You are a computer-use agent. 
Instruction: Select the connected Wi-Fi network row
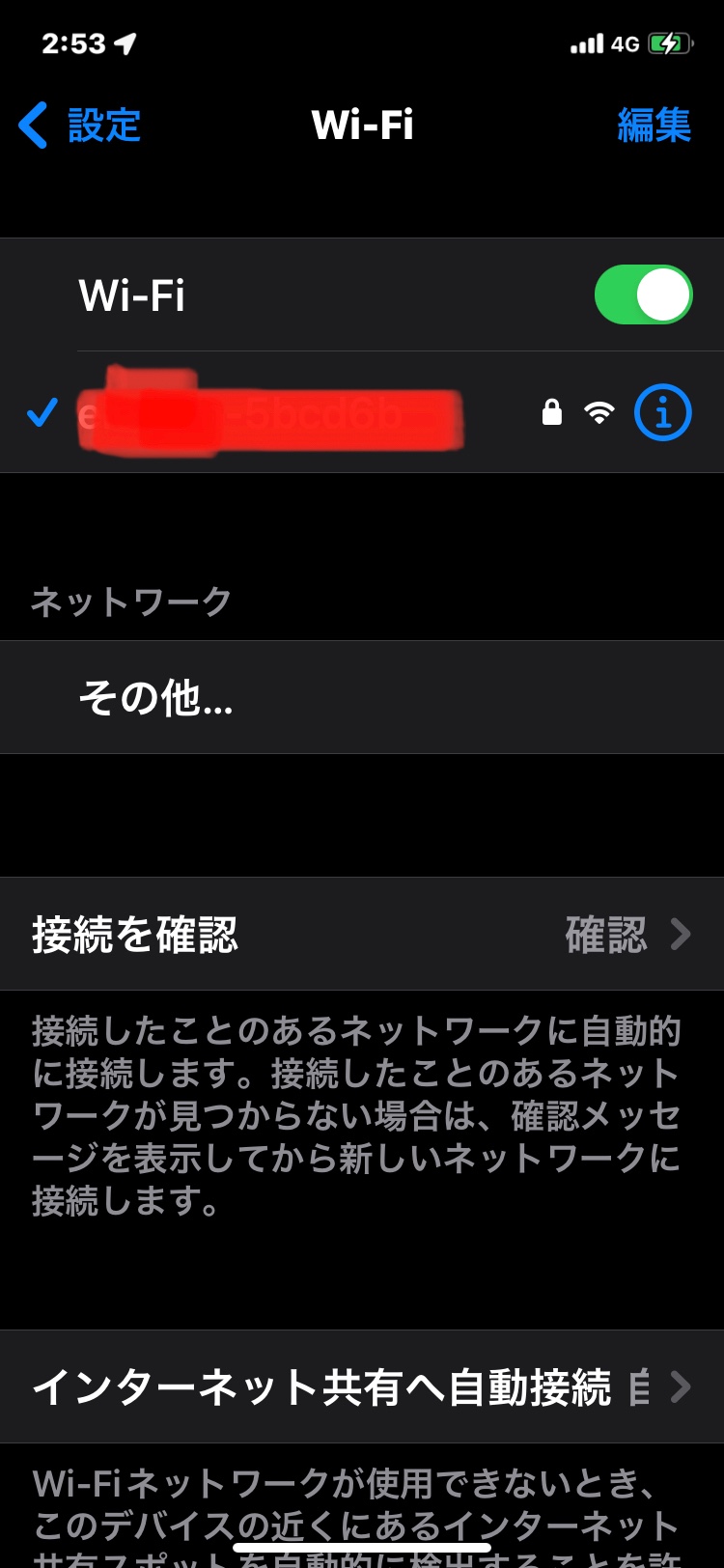tap(290, 413)
